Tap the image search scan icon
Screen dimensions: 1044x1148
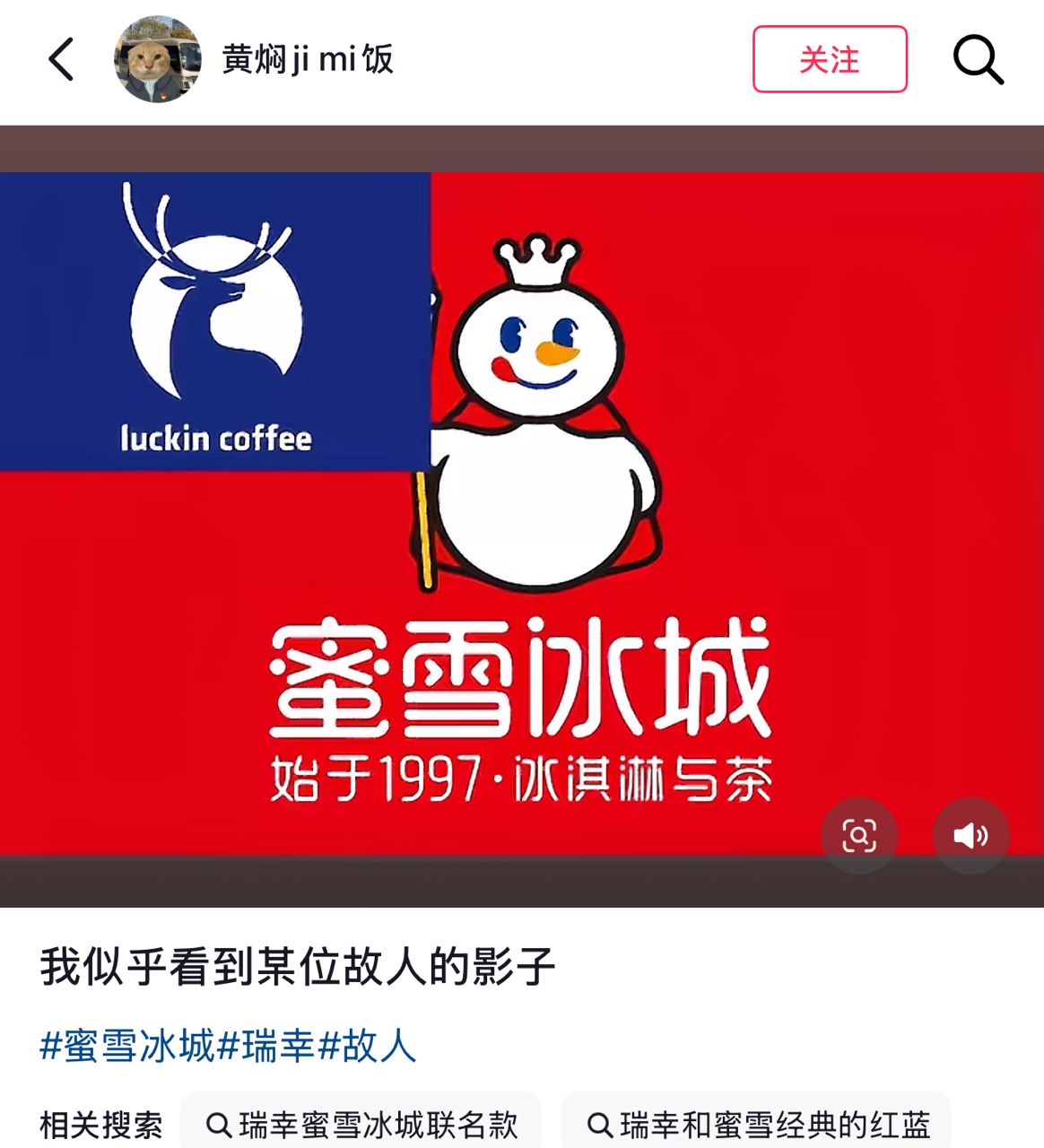tap(859, 836)
